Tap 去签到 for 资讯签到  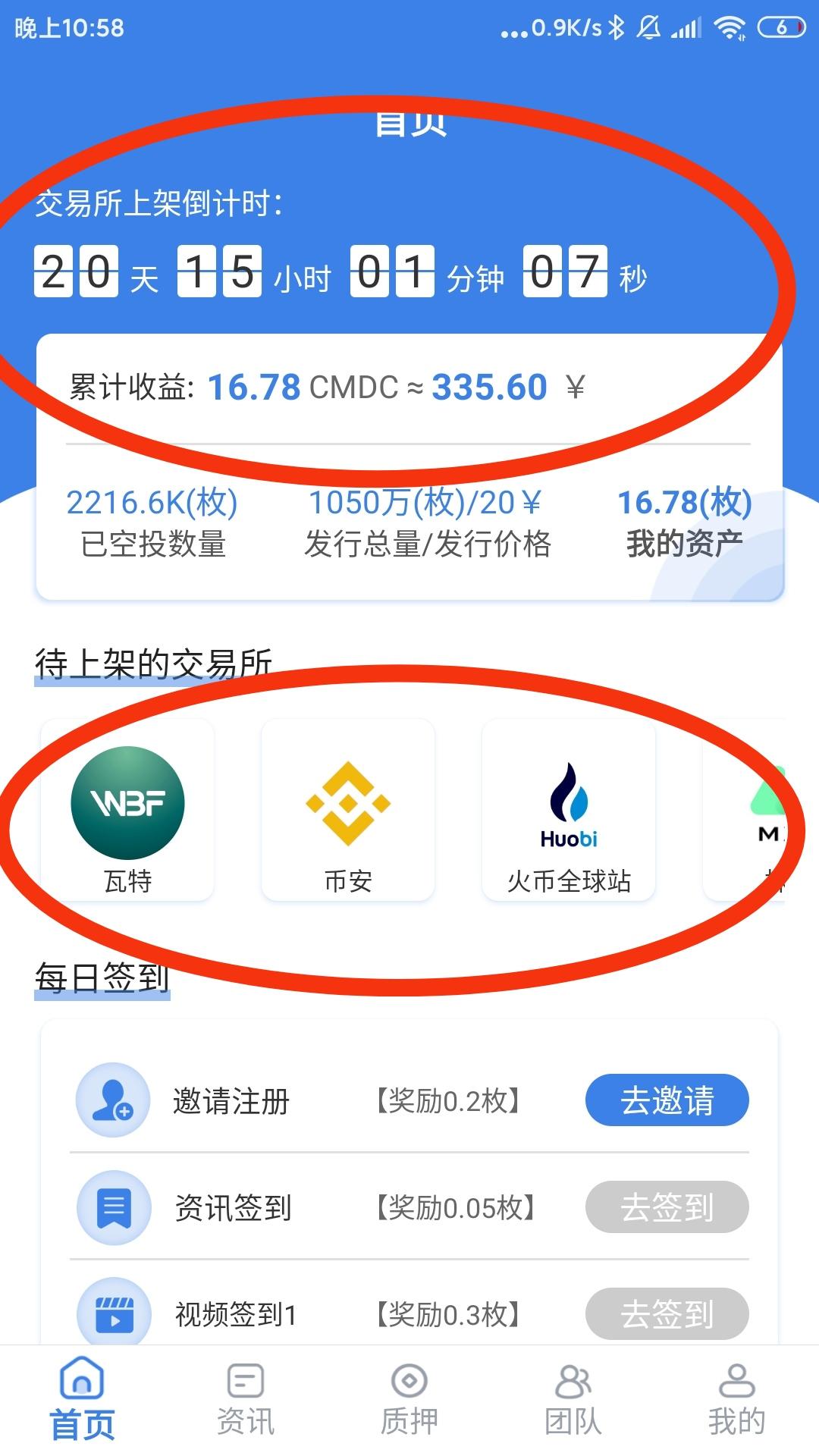point(667,1207)
